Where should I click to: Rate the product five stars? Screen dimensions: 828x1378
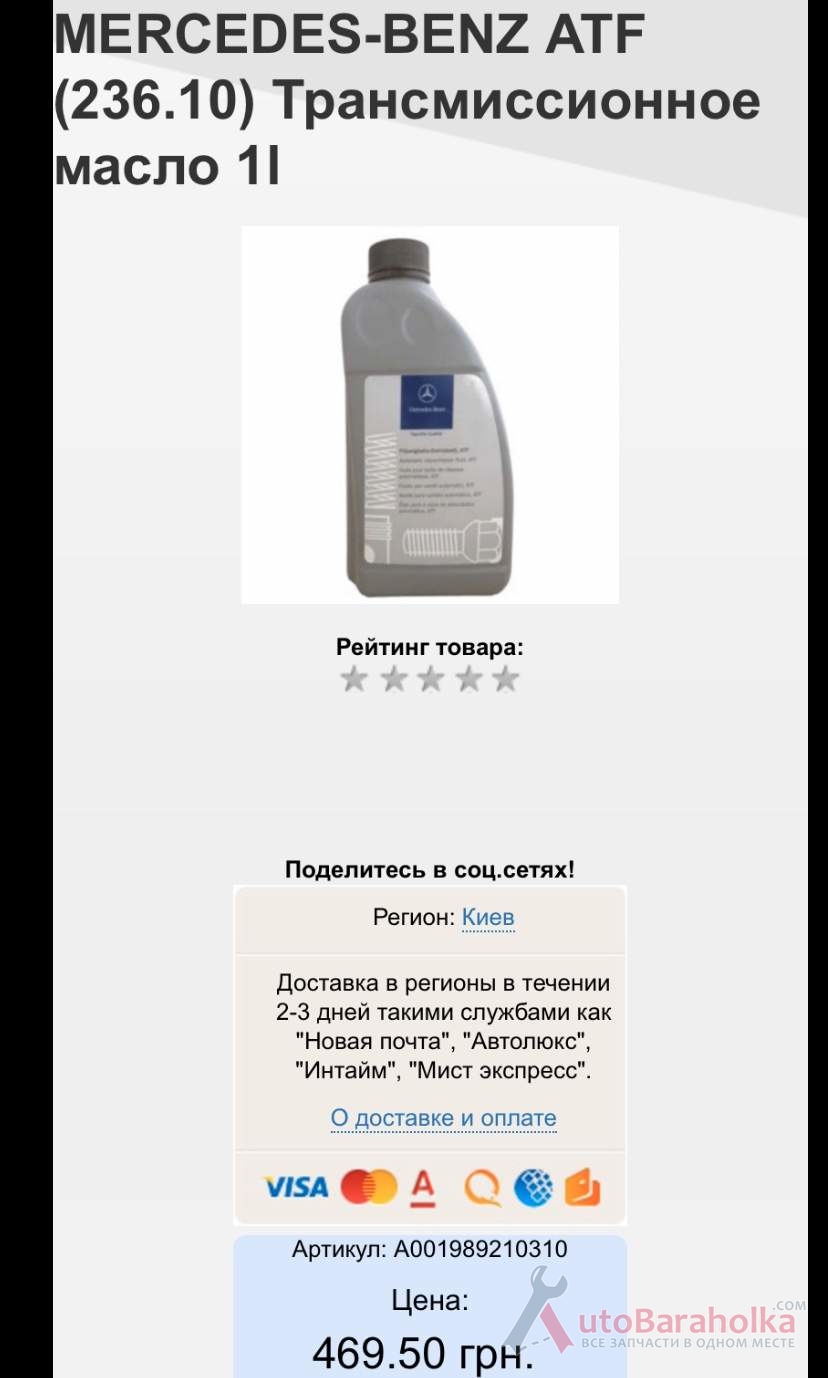pyautogui.click(x=506, y=680)
